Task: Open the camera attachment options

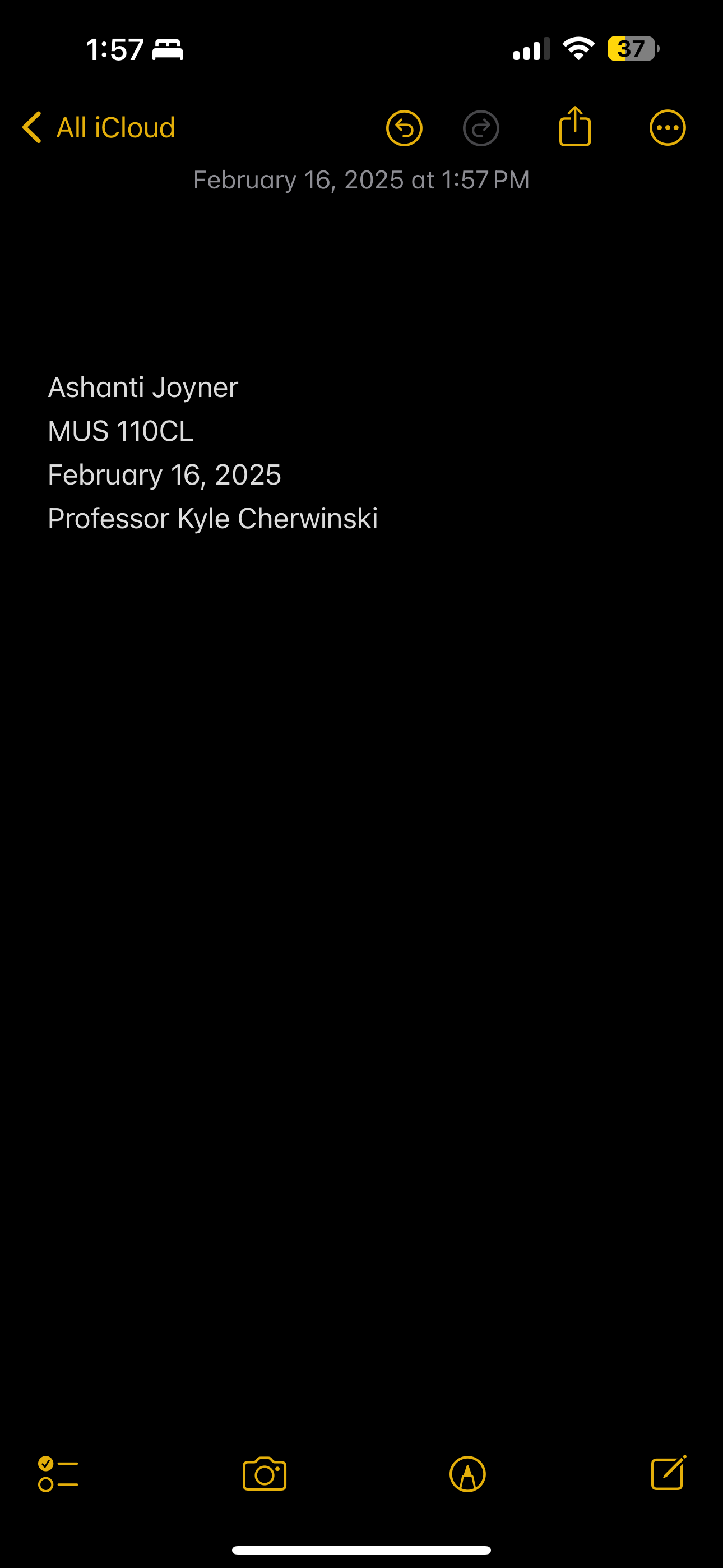Action: coord(264,1474)
